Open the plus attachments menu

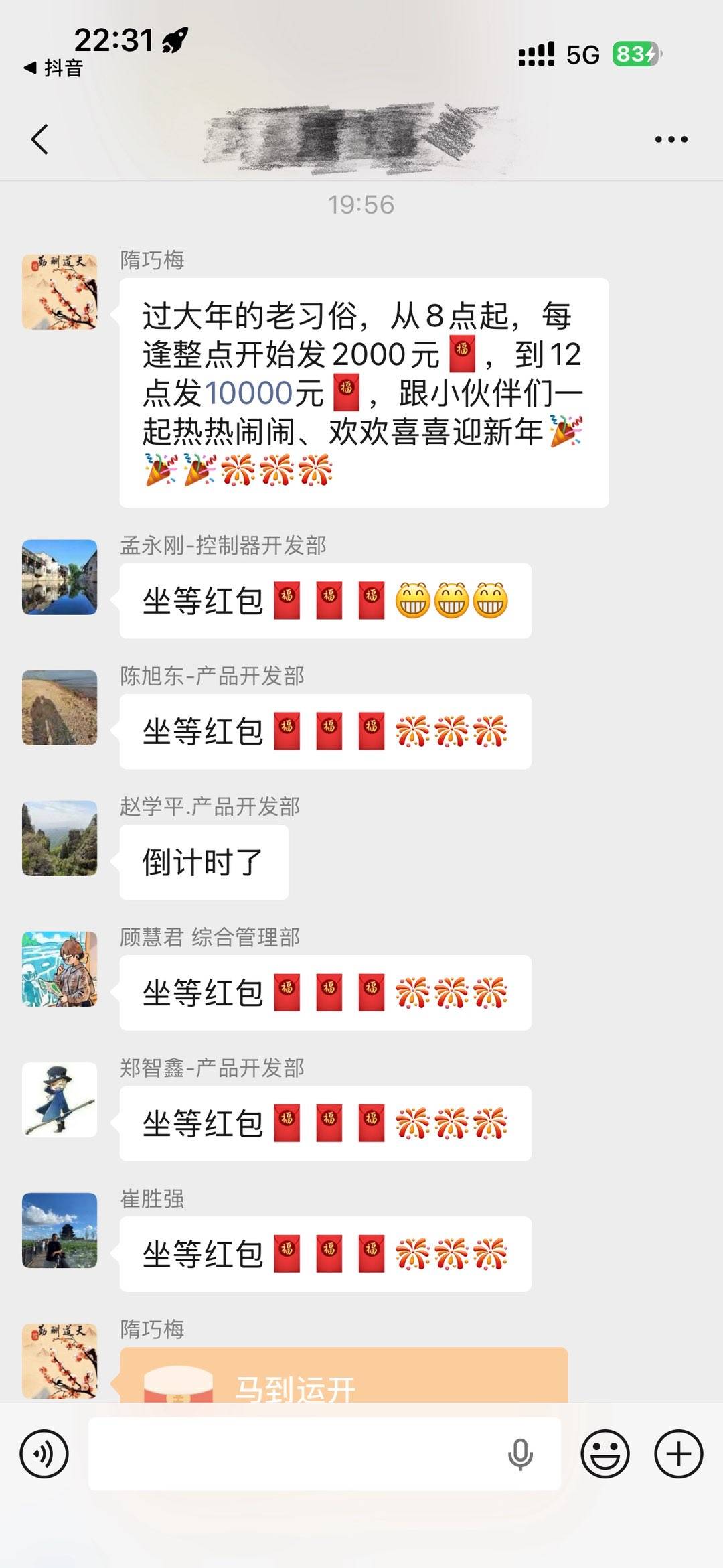coord(678,1454)
